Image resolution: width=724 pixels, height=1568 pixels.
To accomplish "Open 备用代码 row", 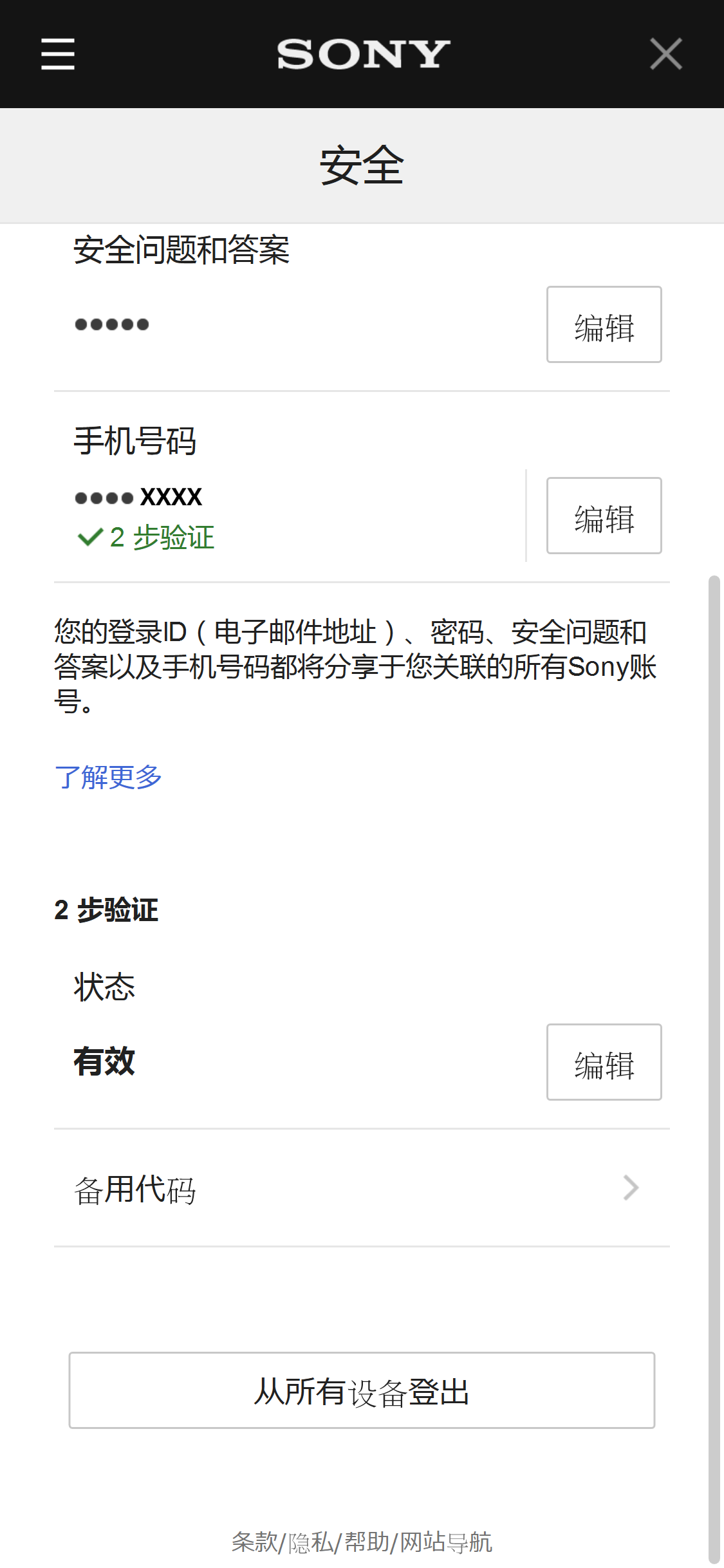I will pyautogui.click(x=362, y=1188).
